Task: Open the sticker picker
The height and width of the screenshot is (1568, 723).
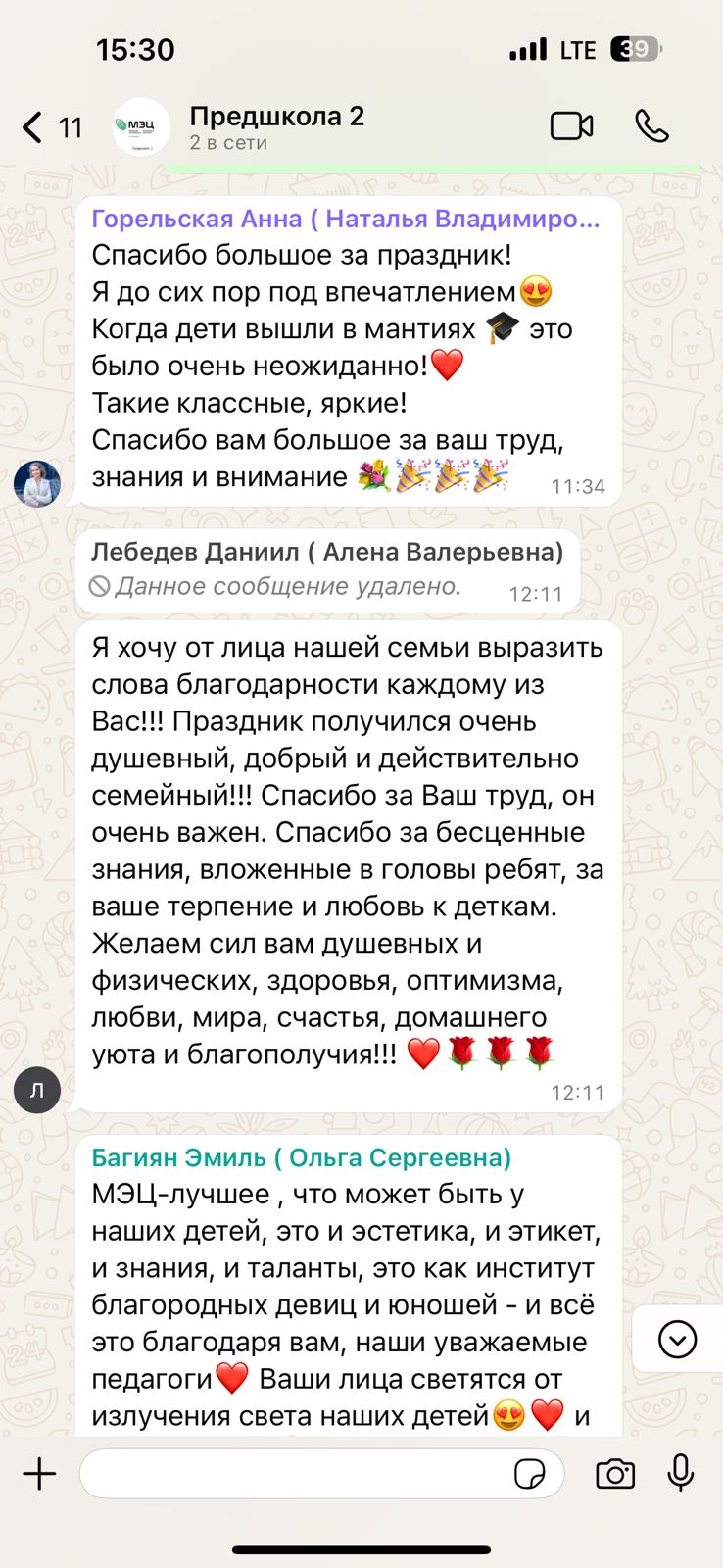Action: pos(530,1474)
